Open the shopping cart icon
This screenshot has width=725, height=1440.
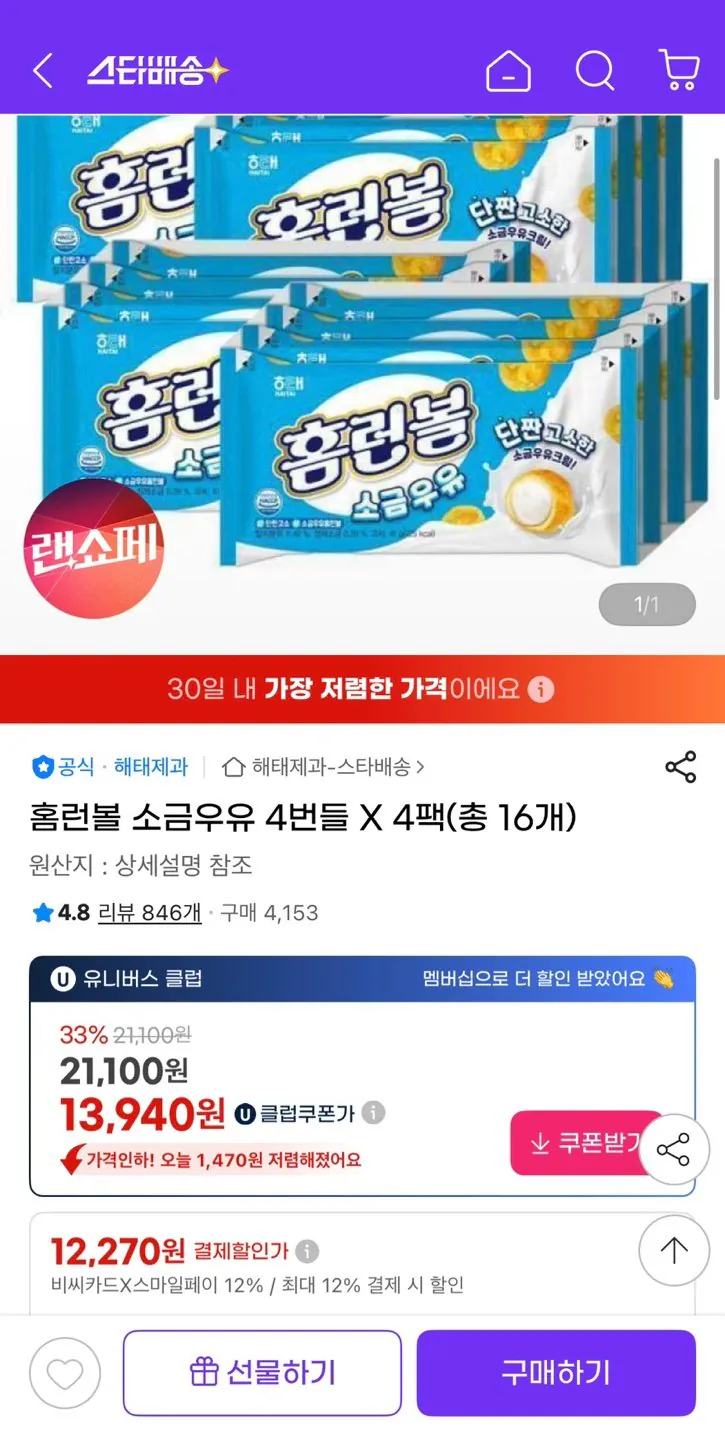(678, 70)
